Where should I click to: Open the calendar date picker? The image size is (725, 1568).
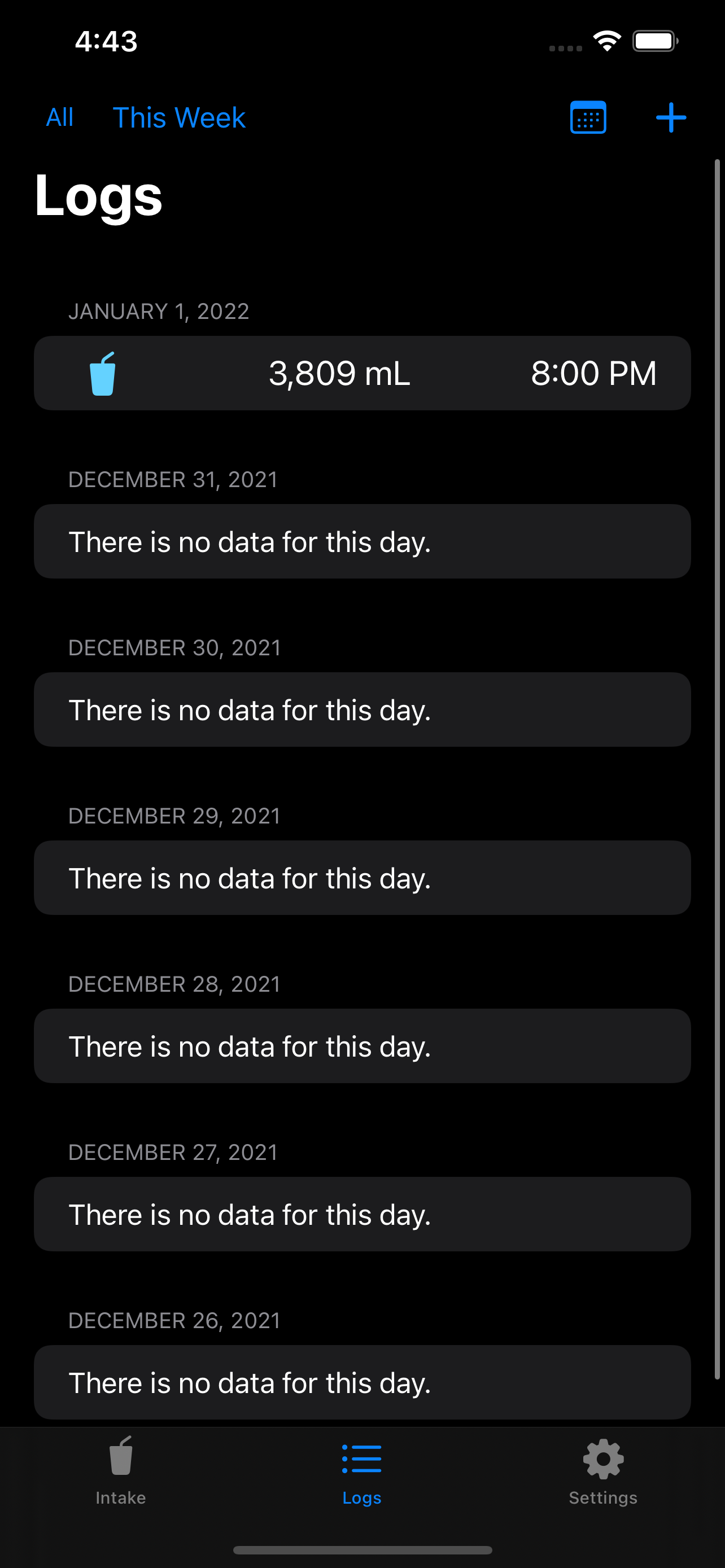588,117
